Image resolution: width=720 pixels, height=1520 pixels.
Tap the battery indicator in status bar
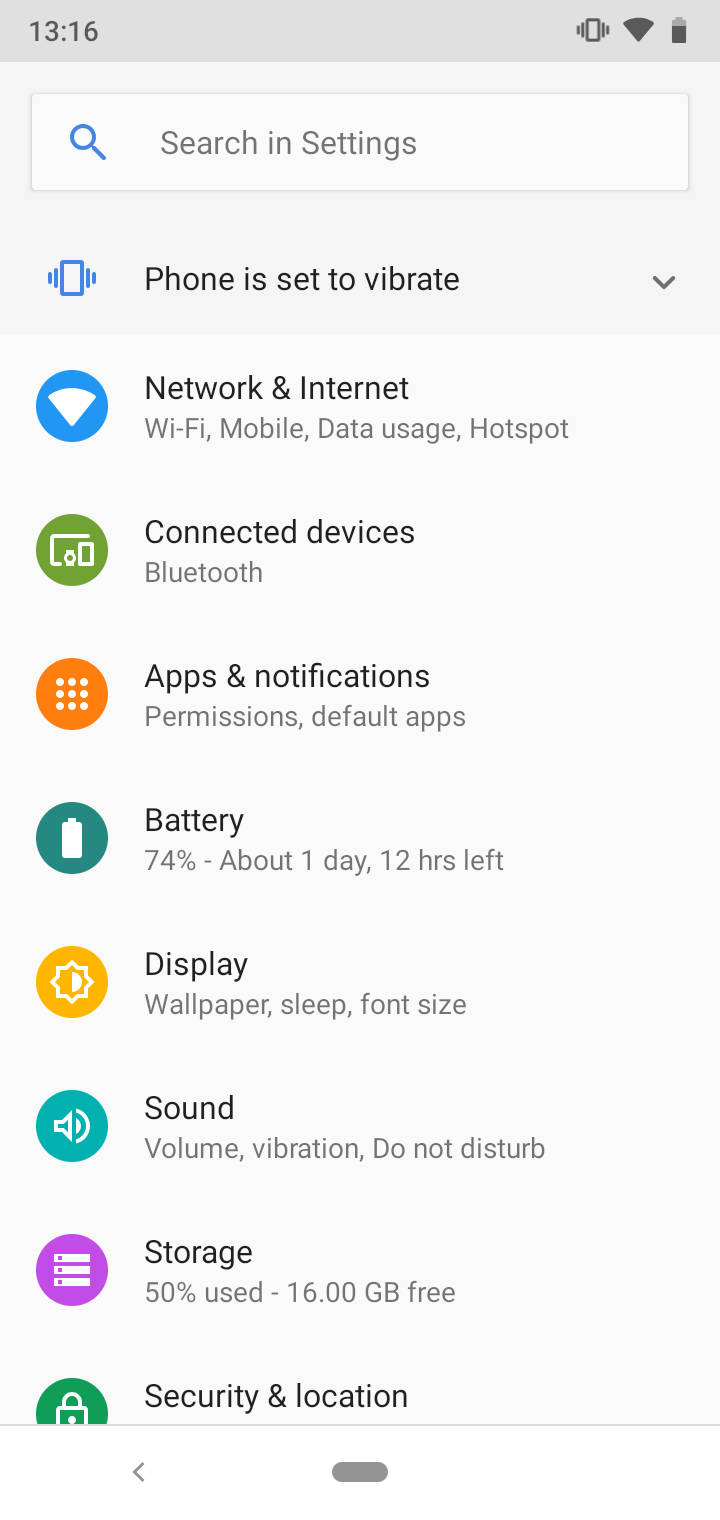click(x=680, y=30)
